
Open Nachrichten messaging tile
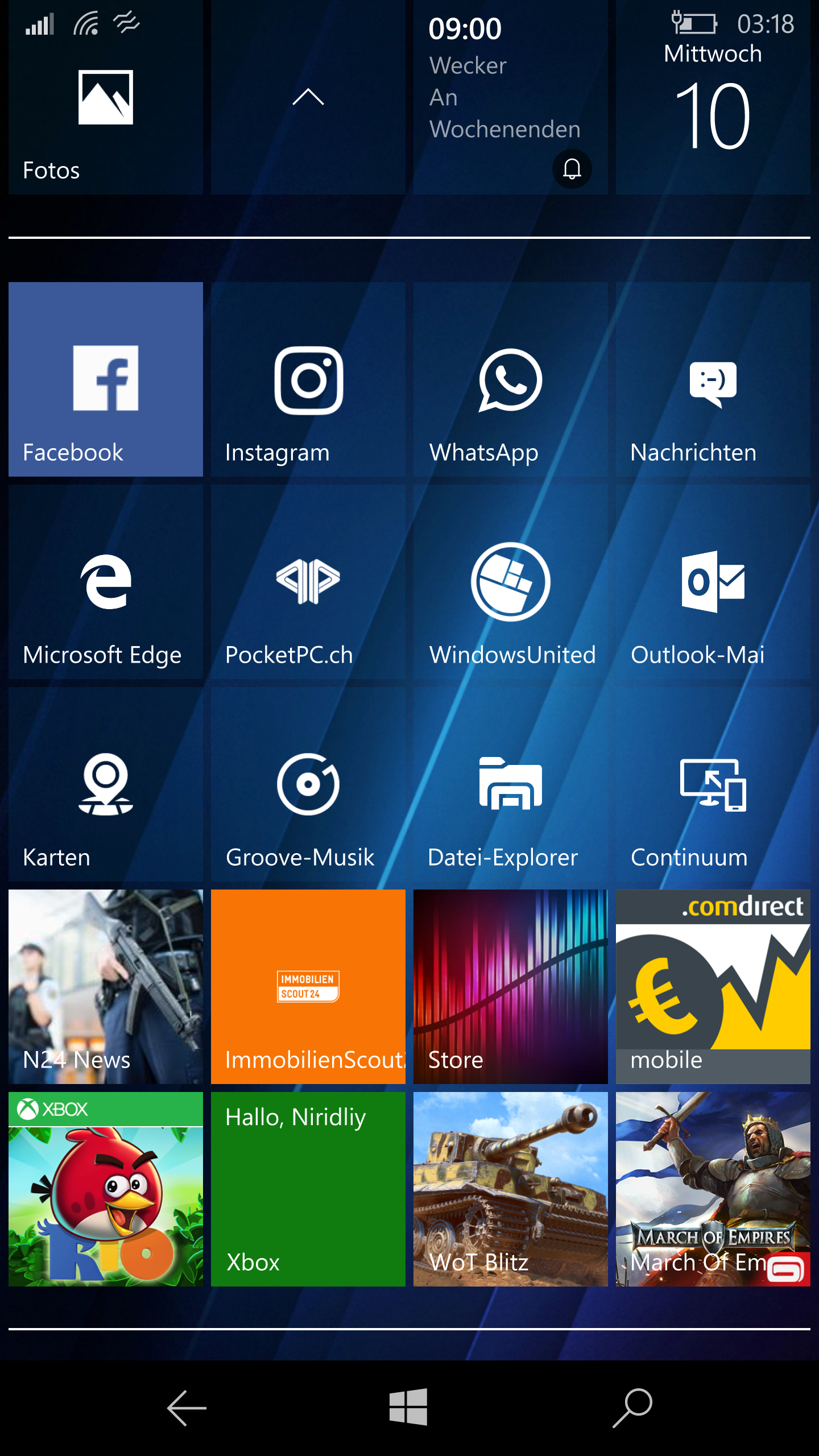click(x=713, y=379)
